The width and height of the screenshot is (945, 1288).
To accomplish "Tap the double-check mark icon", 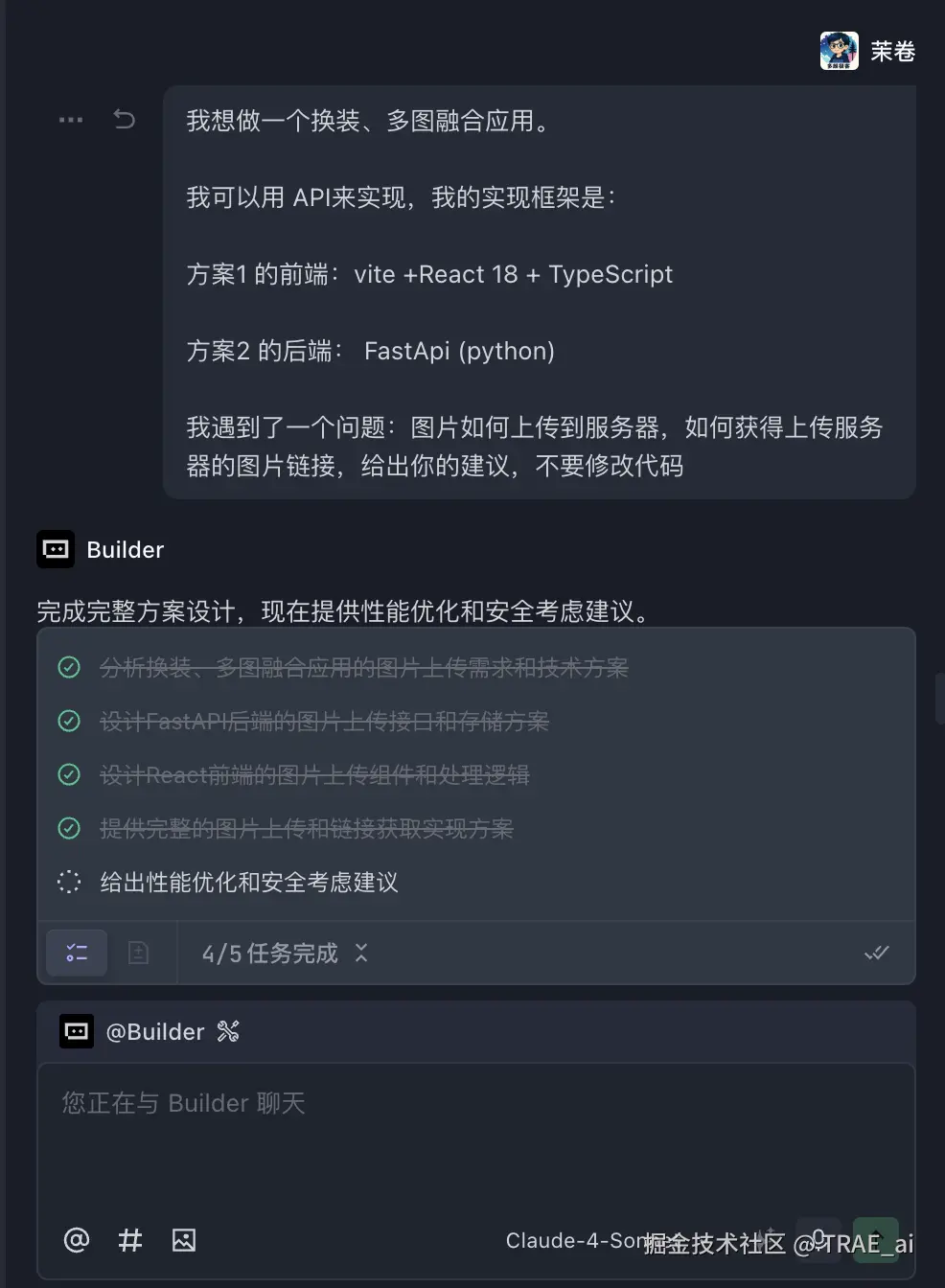I will (876, 953).
